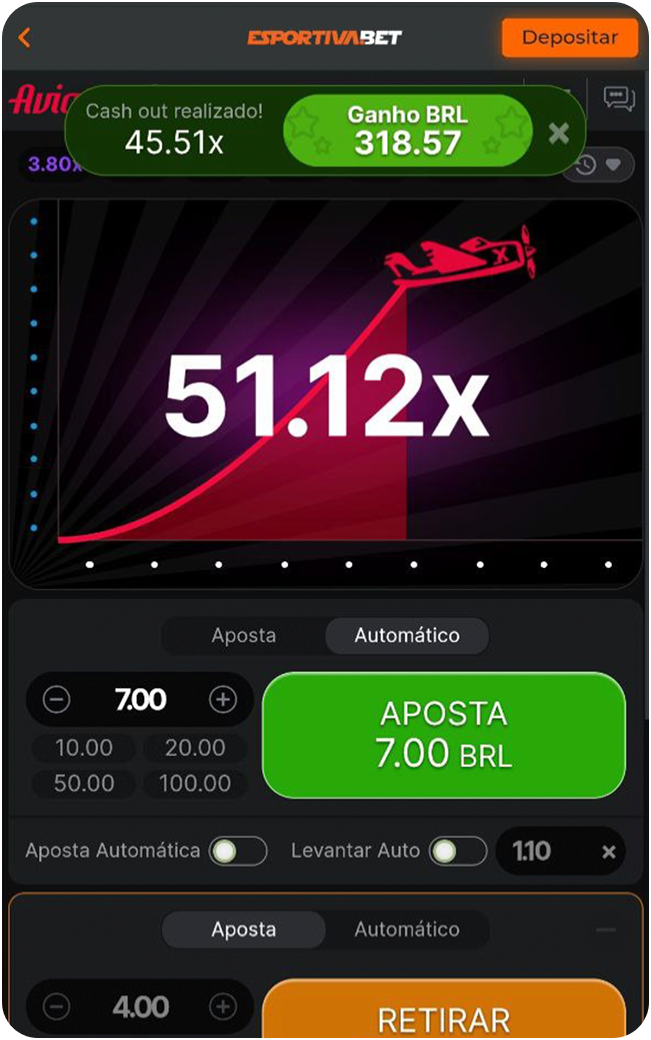The height and width of the screenshot is (1040, 651).
Task: Turn on Levantar Auto switch
Action: pyautogui.click(x=457, y=851)
